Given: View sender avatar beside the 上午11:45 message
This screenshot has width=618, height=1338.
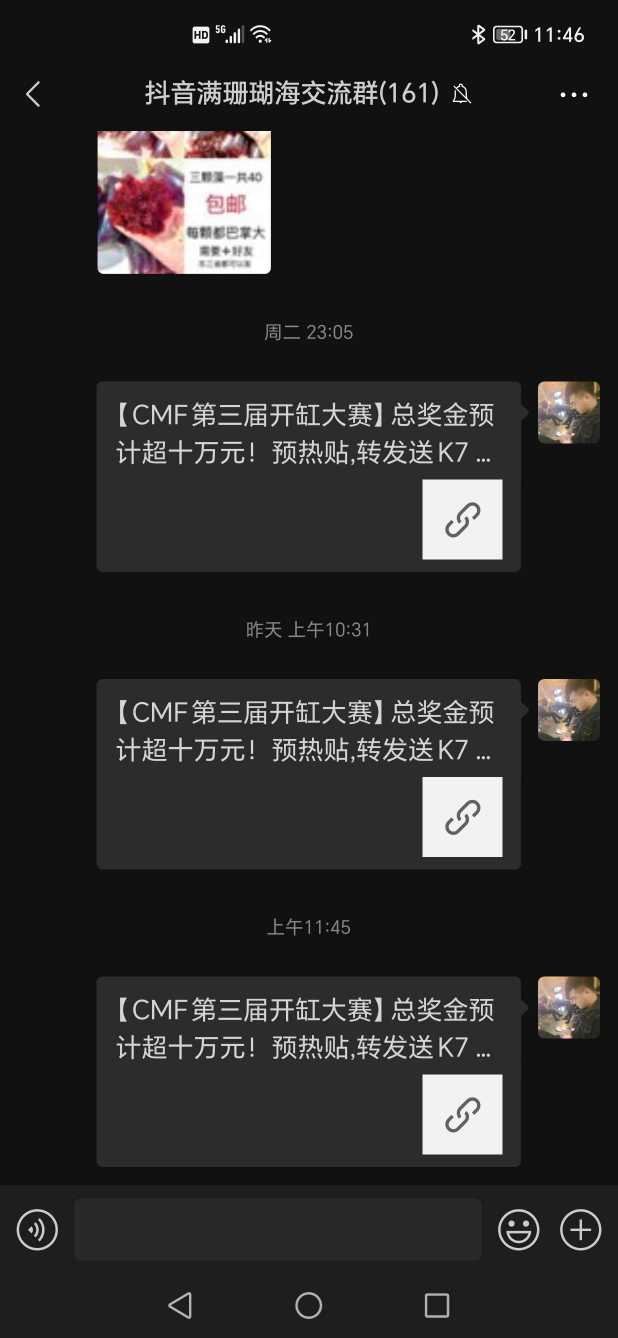Looking at the screenshot, I should [x=568, y=1007].
